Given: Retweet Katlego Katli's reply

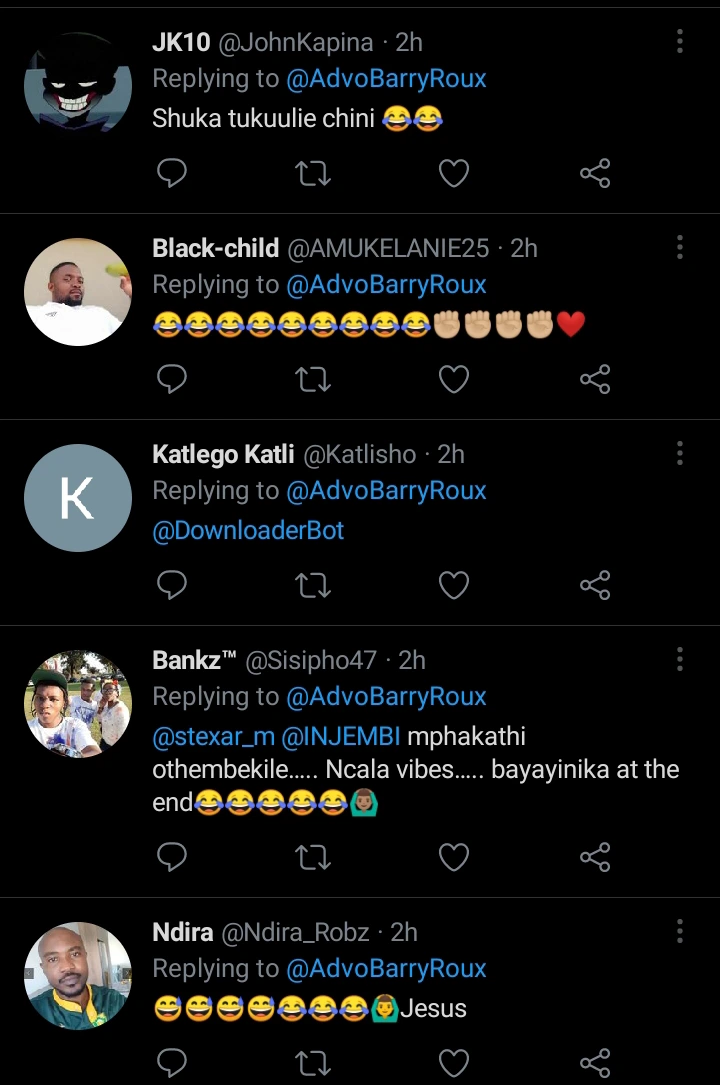Looking at the screenshot, I should [x=314, y=585].
